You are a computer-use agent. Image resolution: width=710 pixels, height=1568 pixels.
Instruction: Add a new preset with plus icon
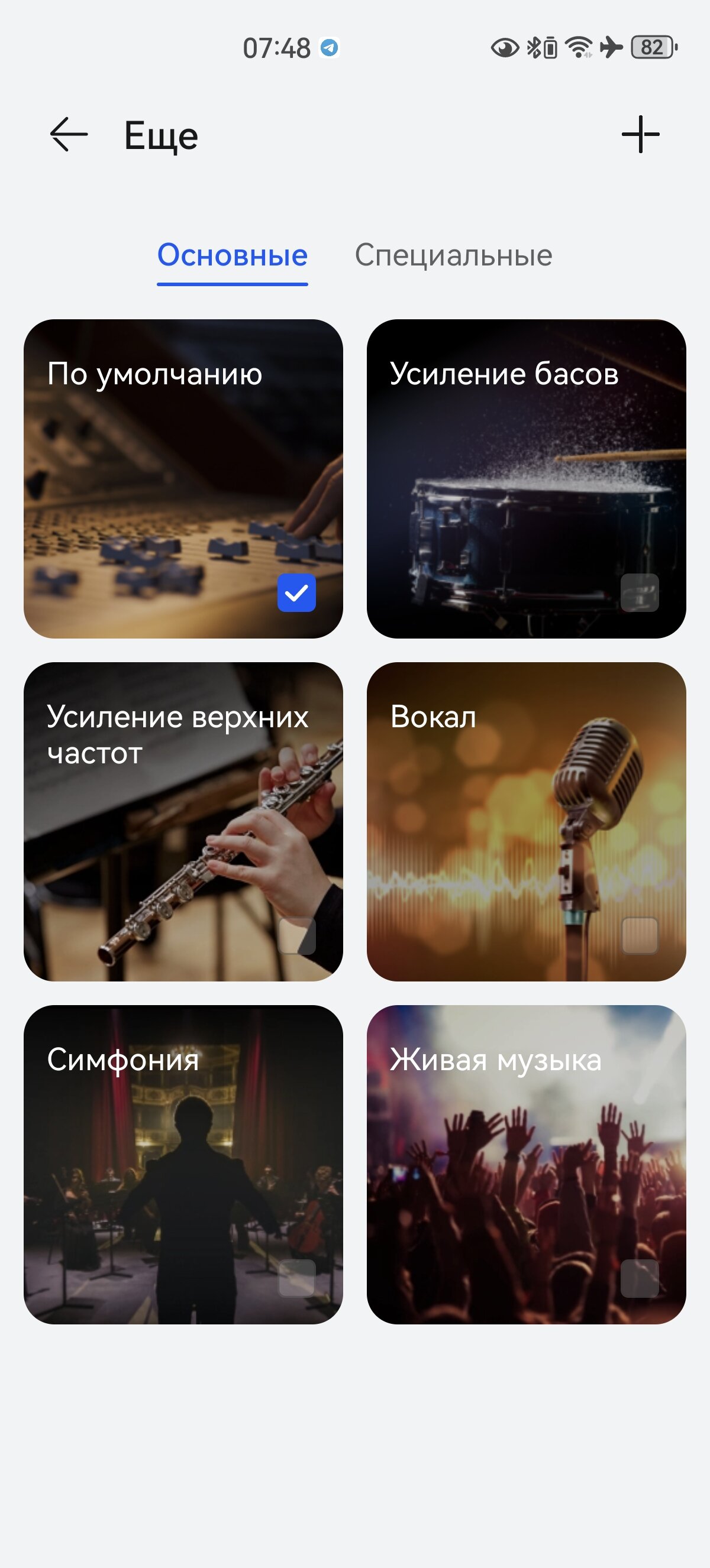coord(641,134)
